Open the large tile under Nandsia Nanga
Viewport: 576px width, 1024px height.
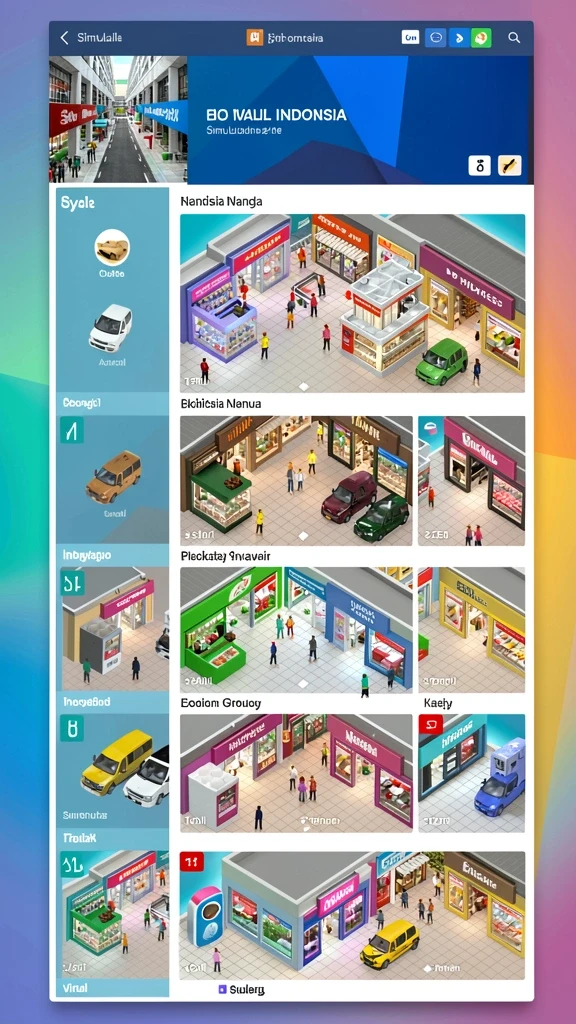coord(352,303)
